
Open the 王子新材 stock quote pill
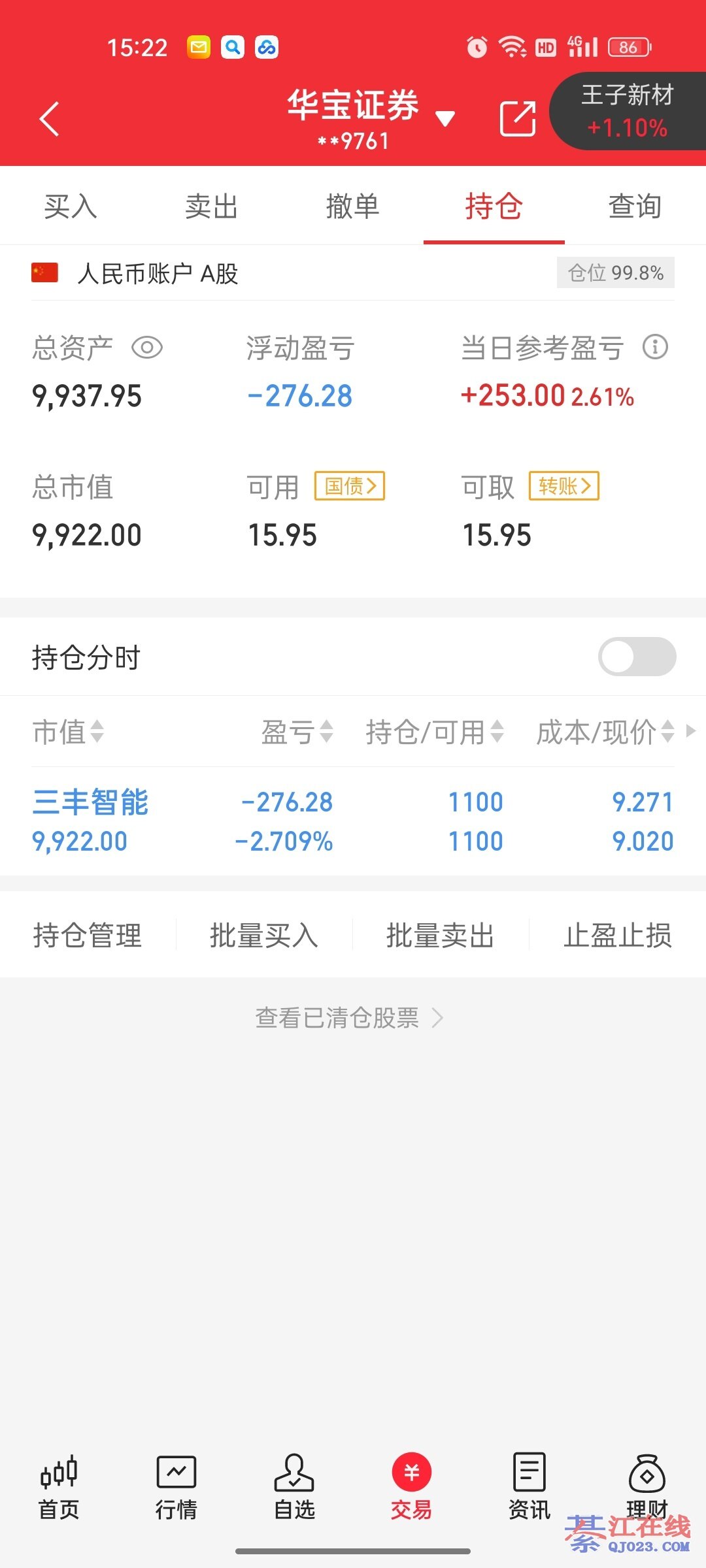pyautogui.click(x=627, y=111)
